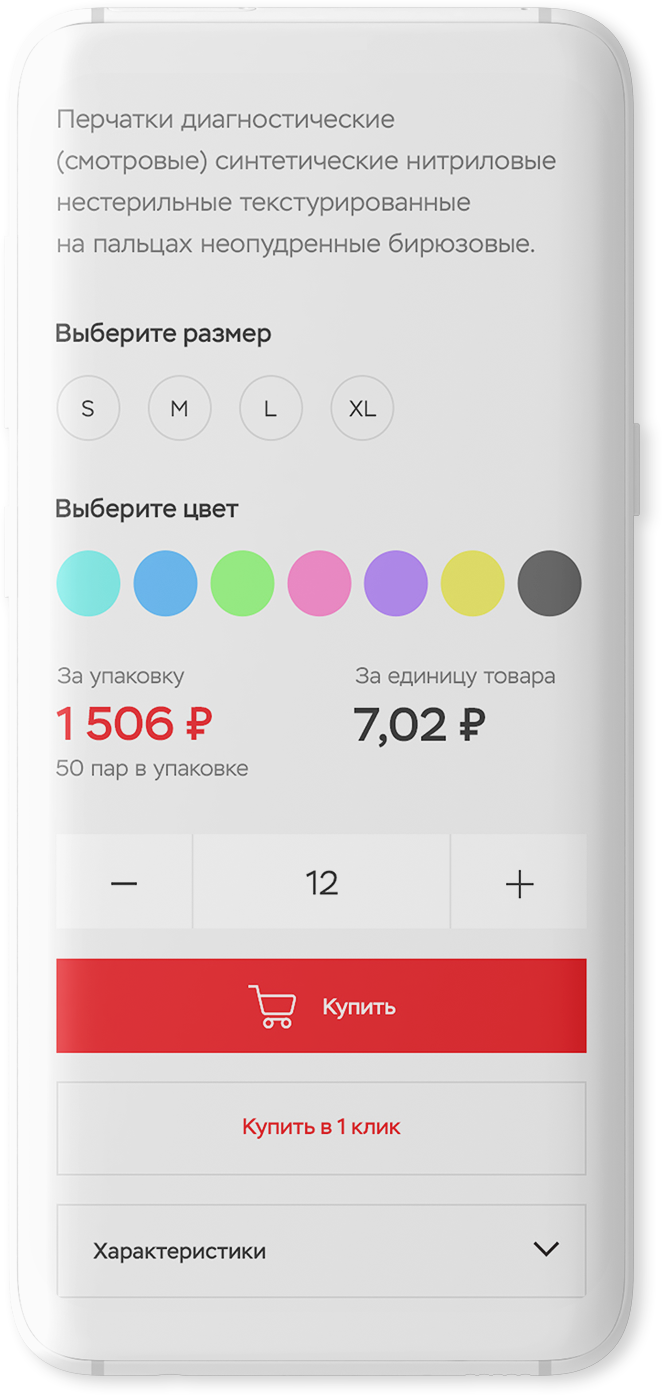Increase quantity with the plus button
Viewport: 662px width, 1395px height.
[519, 883]
